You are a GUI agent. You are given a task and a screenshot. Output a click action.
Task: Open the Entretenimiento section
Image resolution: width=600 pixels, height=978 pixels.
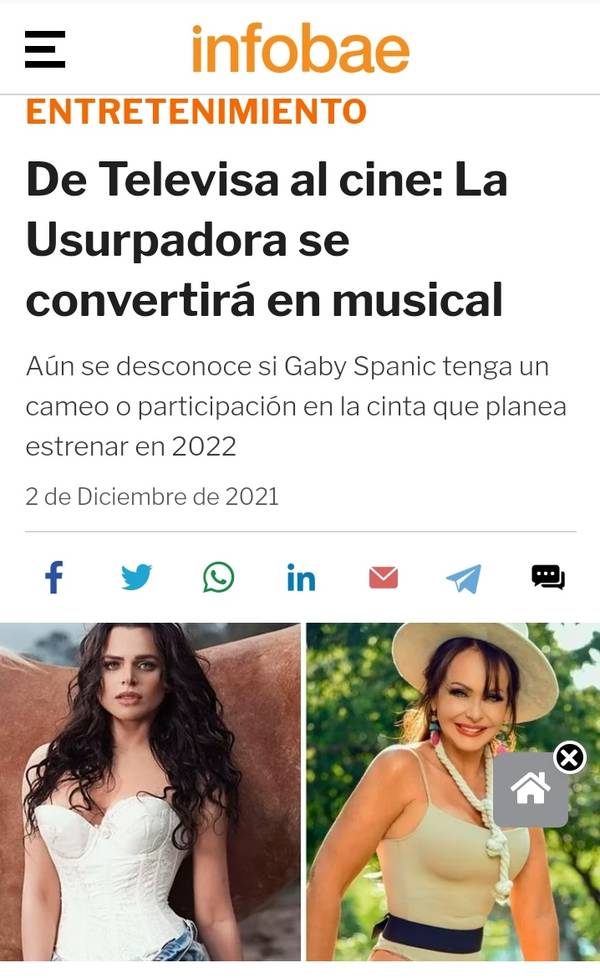(196, 111)
